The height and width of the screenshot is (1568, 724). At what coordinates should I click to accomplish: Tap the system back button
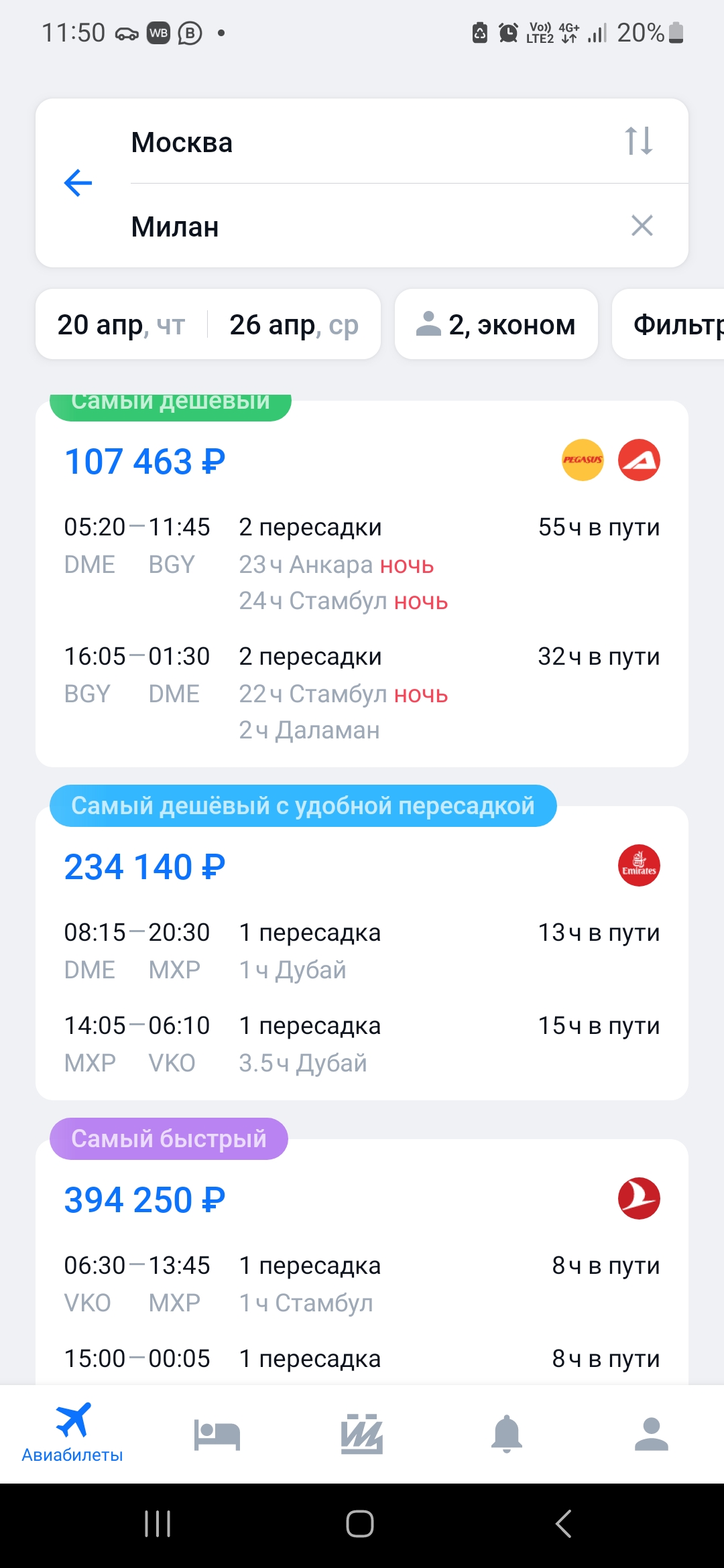(564, 1524)
